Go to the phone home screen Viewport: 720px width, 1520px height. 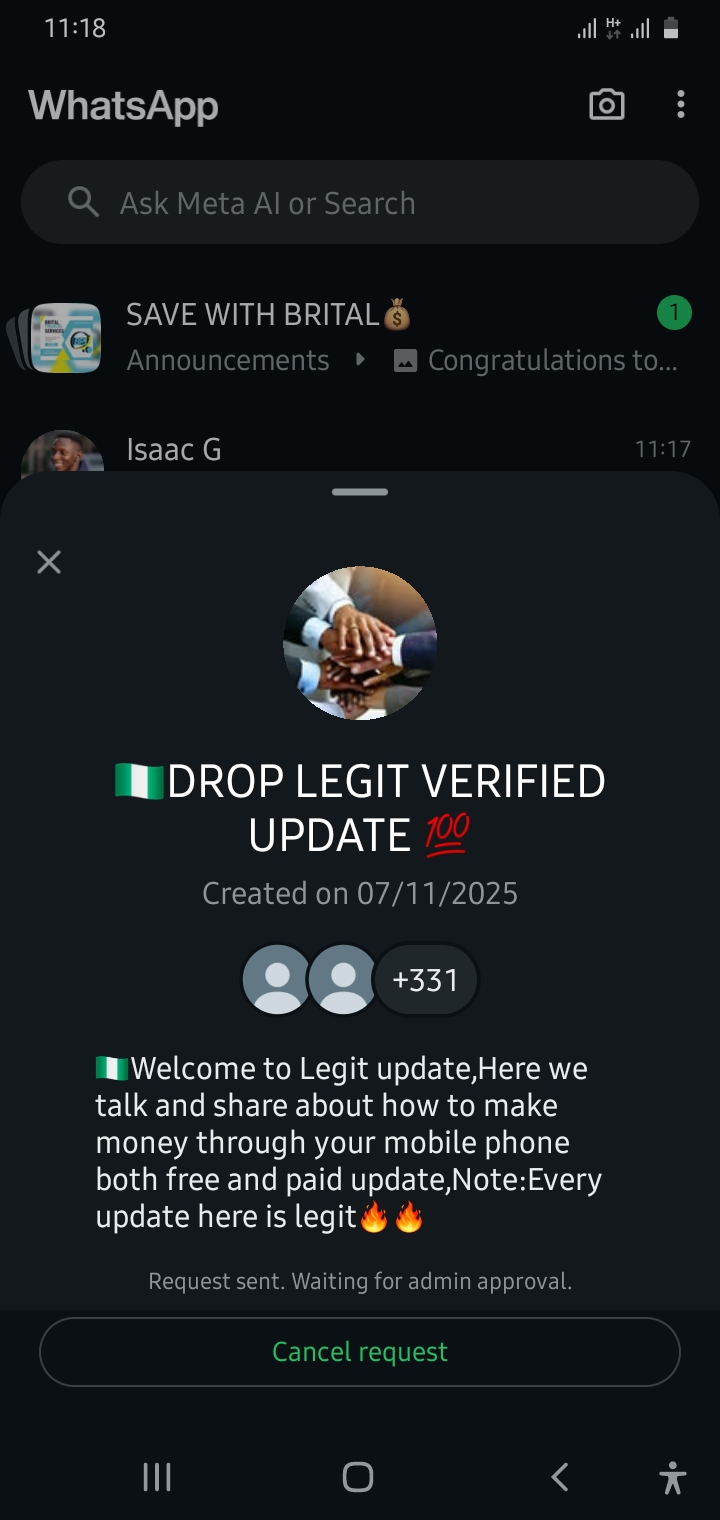(358, 1477)
